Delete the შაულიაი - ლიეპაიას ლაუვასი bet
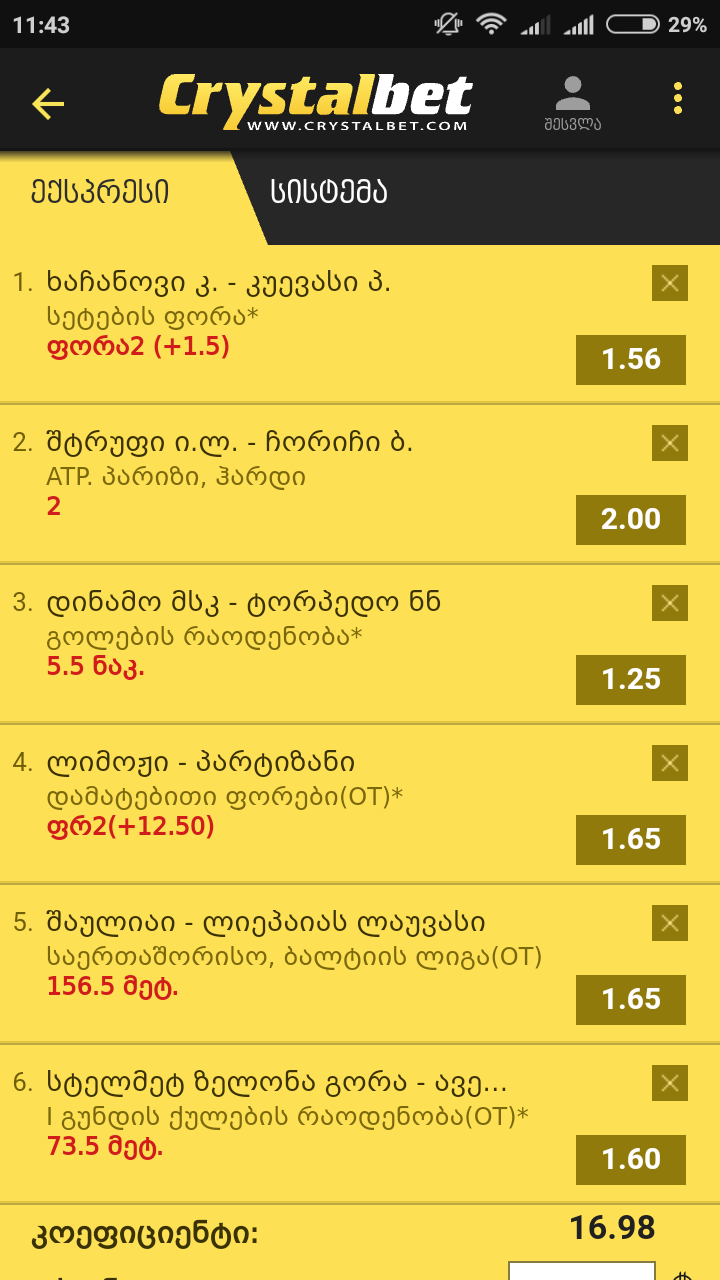720x1280 pixels. tap(669, 923)
